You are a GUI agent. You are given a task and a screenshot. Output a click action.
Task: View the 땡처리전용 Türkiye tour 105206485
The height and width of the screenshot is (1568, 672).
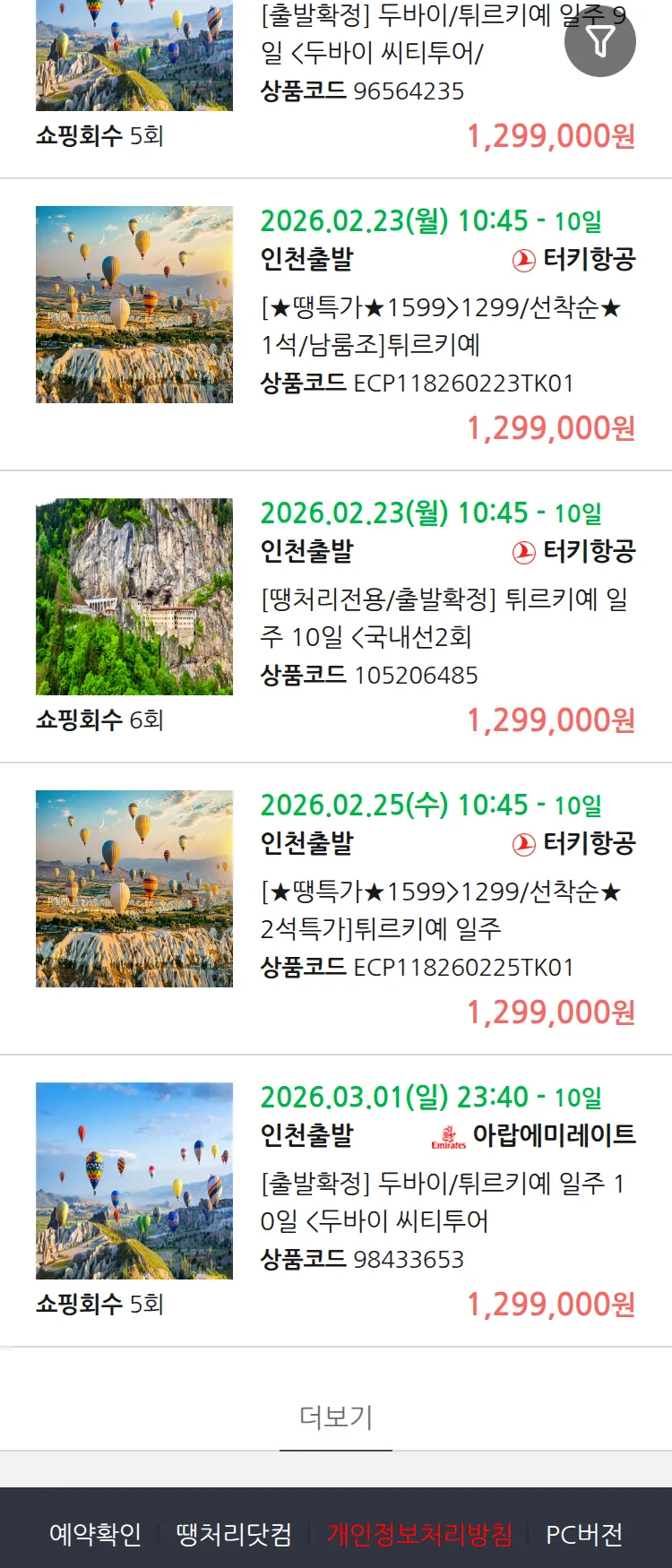tap(443, 617)
